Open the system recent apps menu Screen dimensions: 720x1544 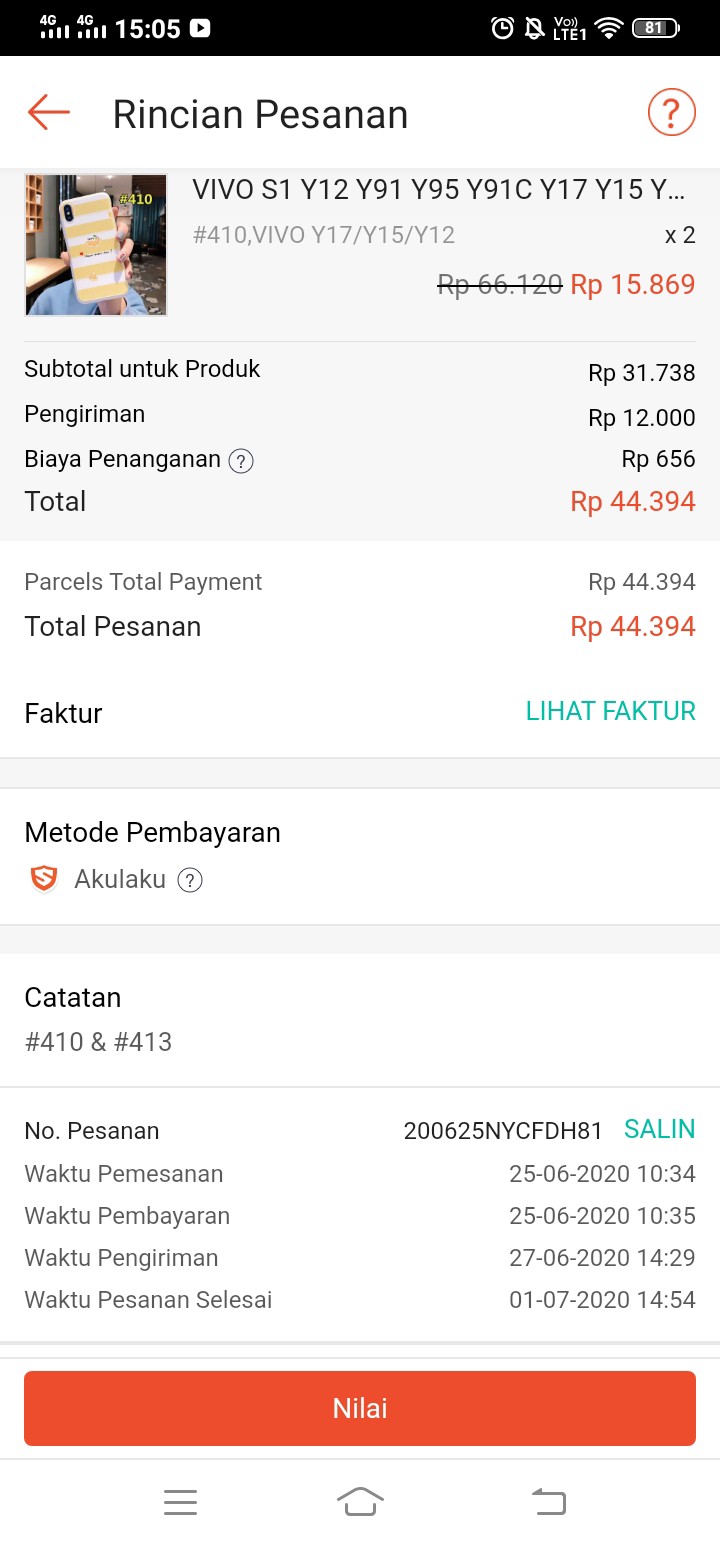(180, 1502)
